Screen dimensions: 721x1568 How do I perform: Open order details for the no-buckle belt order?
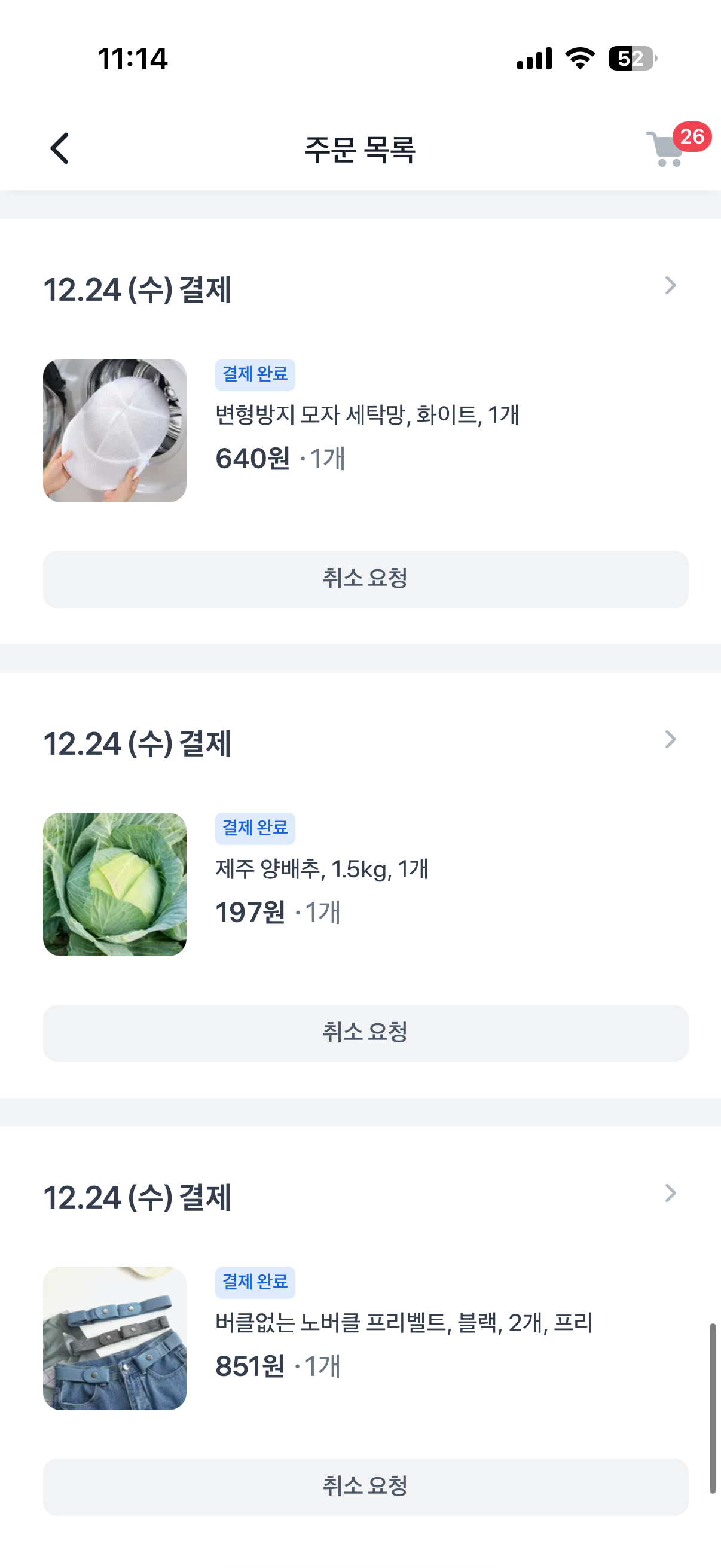point(670,1193)
